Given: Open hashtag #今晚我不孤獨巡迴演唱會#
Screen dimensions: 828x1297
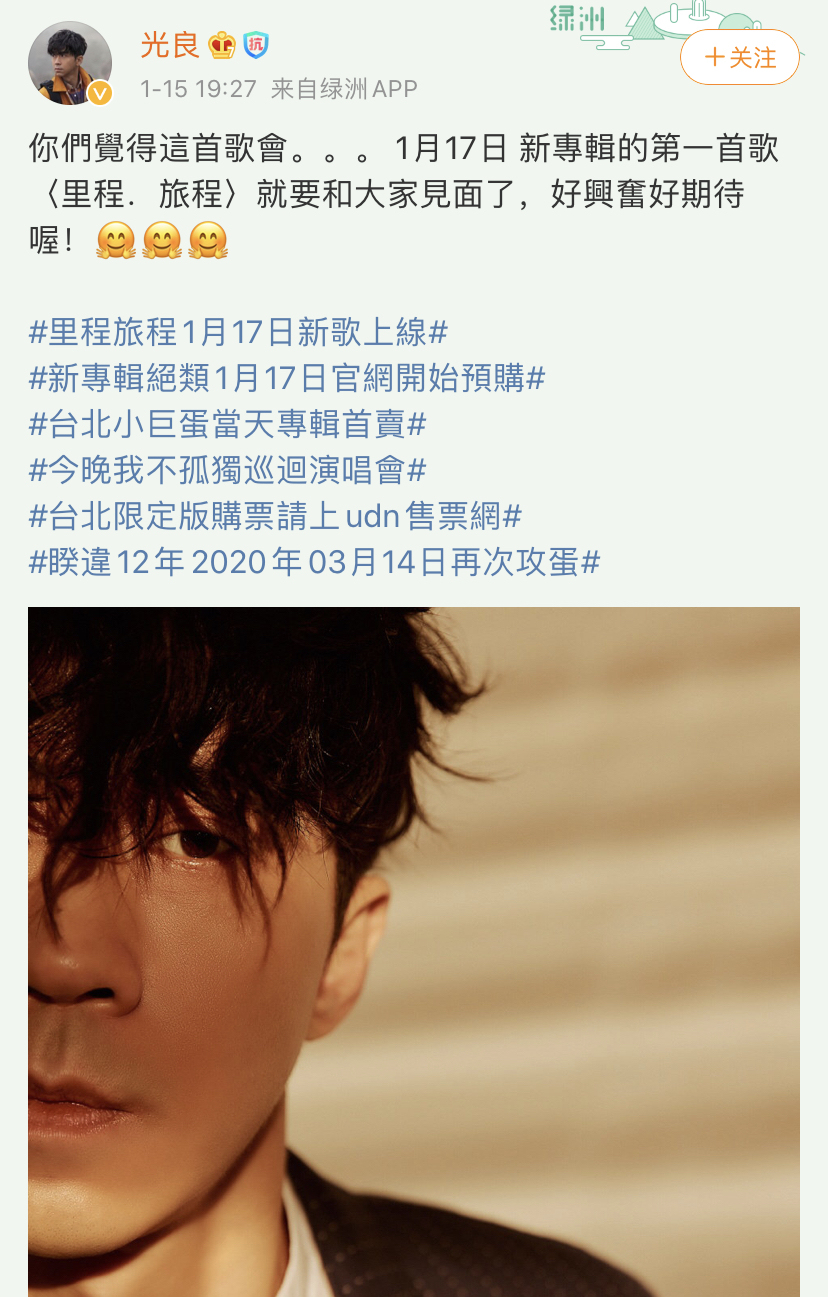Looking at the screenshot, I should point(228,471).
